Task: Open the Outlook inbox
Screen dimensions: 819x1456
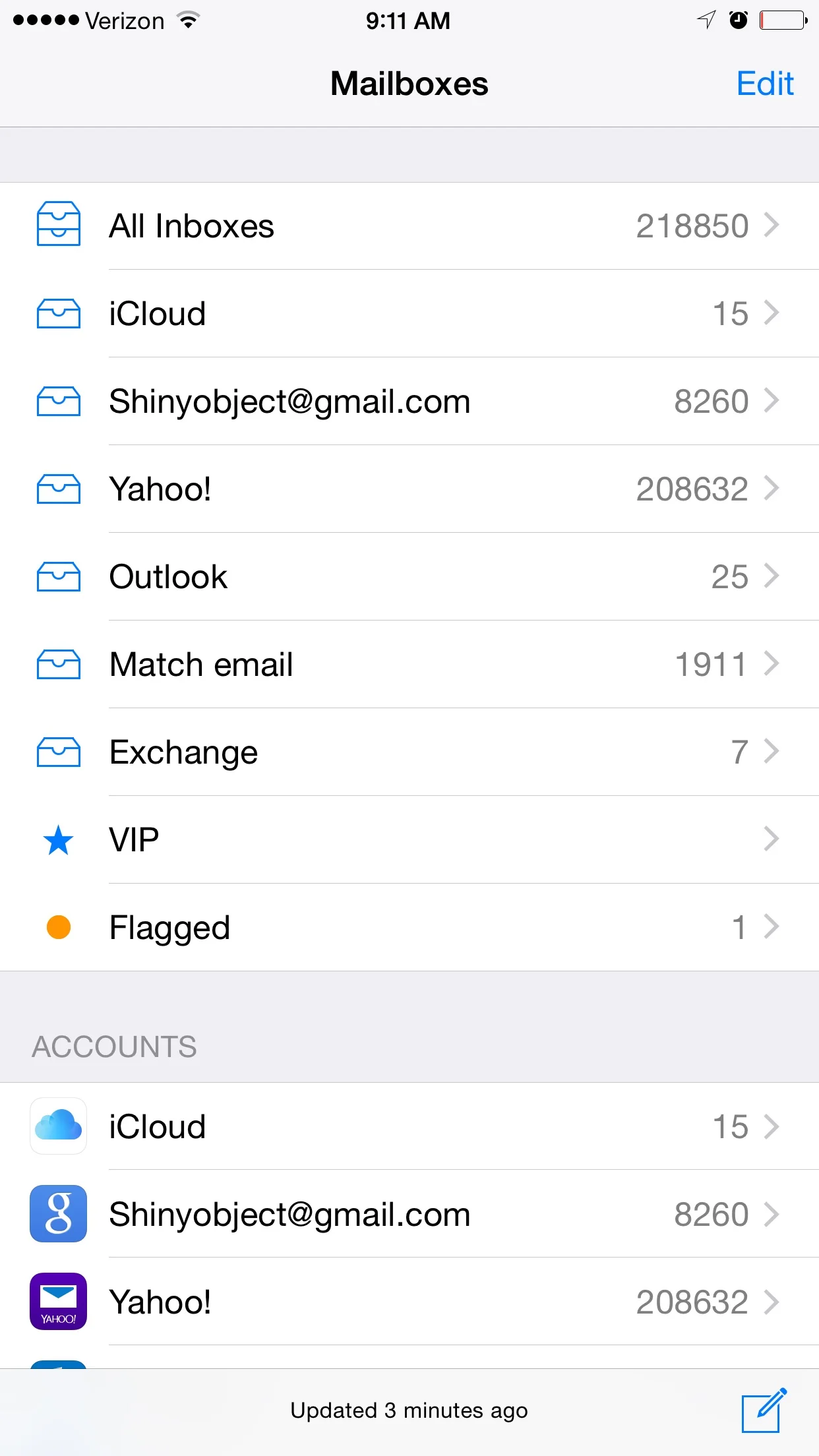Action: pyautogui.click(x=409, y=576)
